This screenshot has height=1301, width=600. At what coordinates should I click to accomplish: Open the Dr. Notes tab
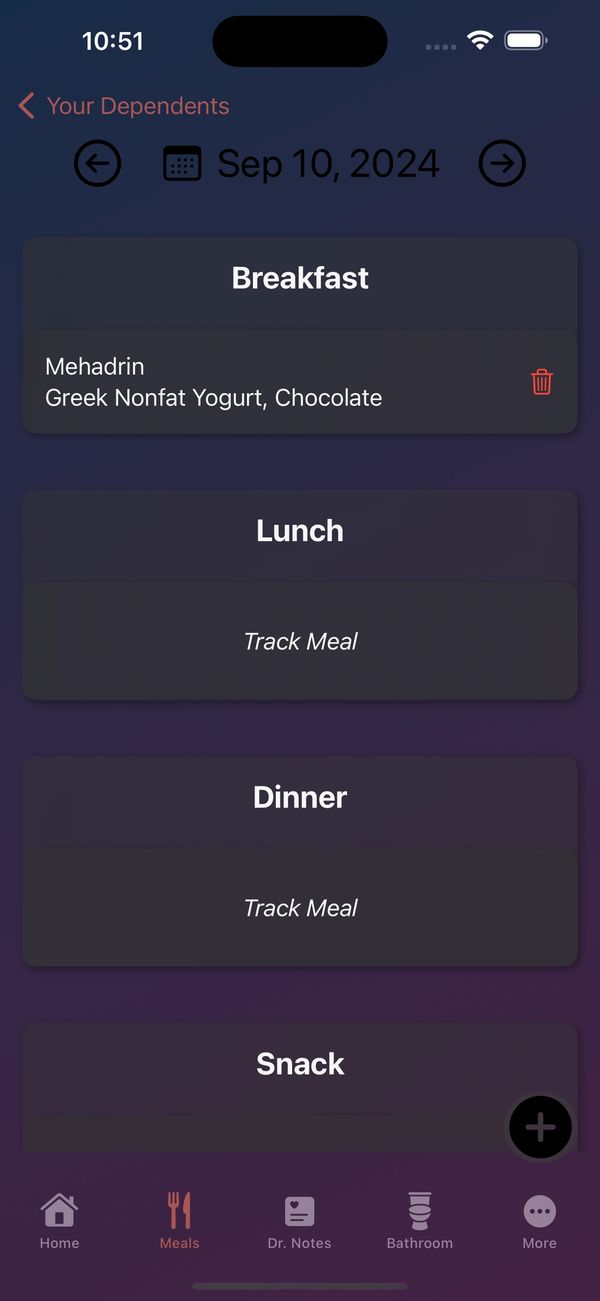(299, 1221)
